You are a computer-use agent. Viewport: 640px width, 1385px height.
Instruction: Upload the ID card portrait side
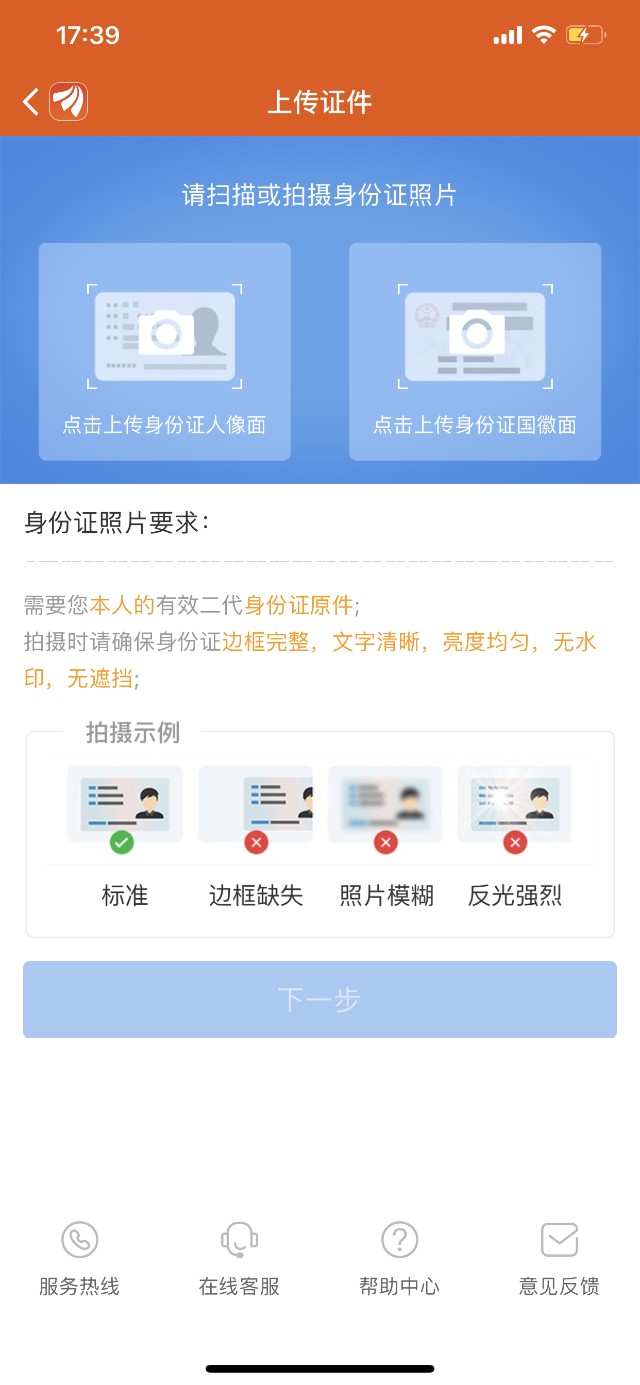[x=165, y=351]
